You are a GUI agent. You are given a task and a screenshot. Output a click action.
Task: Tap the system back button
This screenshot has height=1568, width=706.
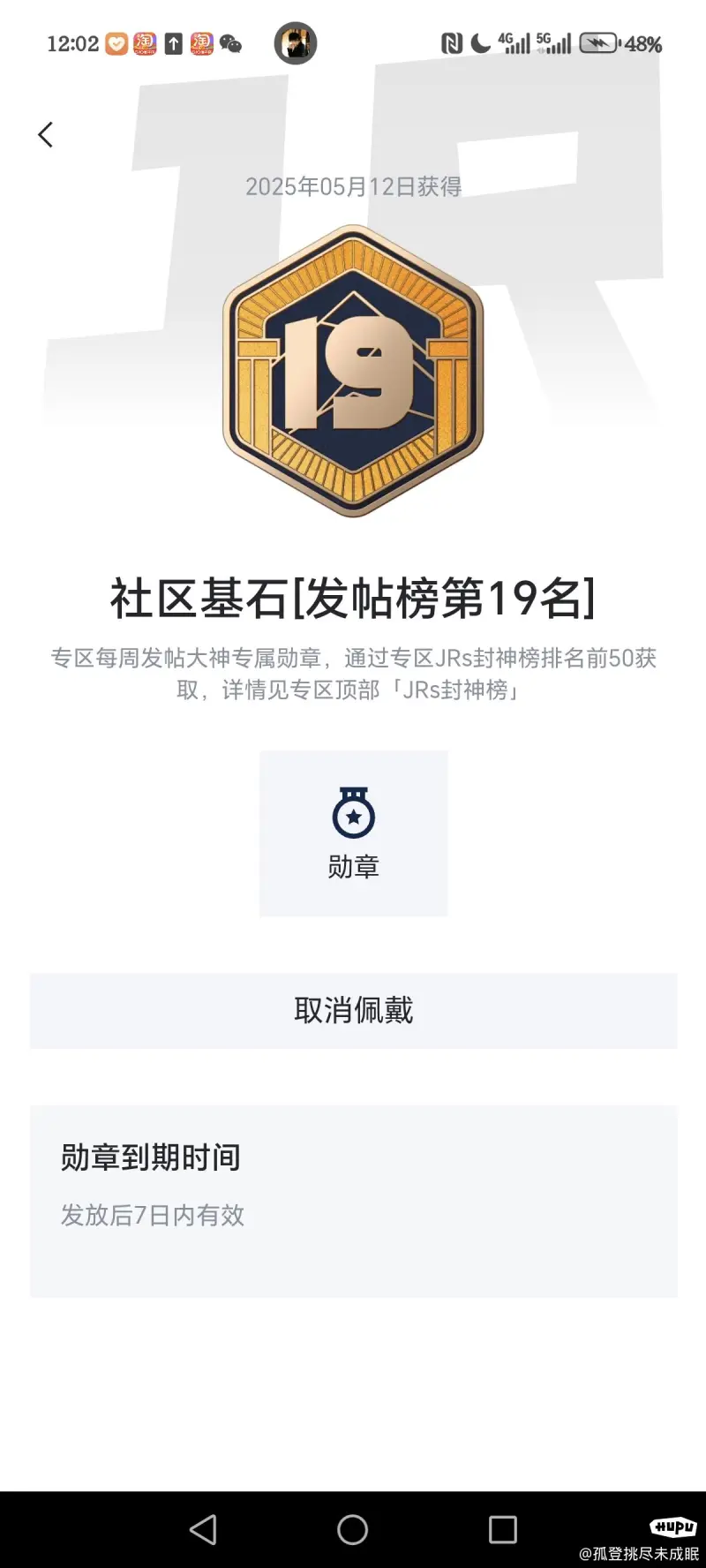203,1529
